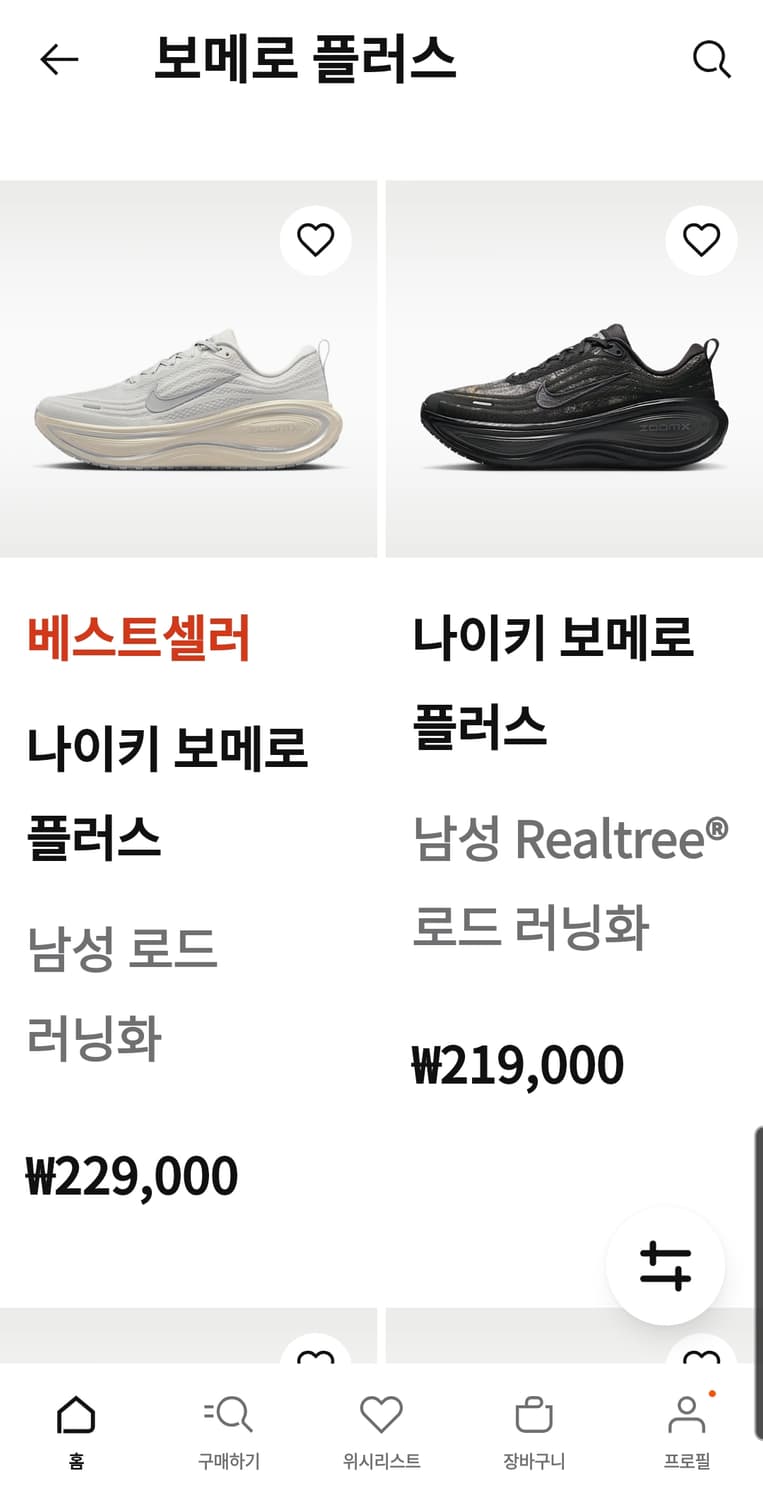Open search from the top bar
The height and width of the screenshot is (1500, 763).
tap(712, 58)
